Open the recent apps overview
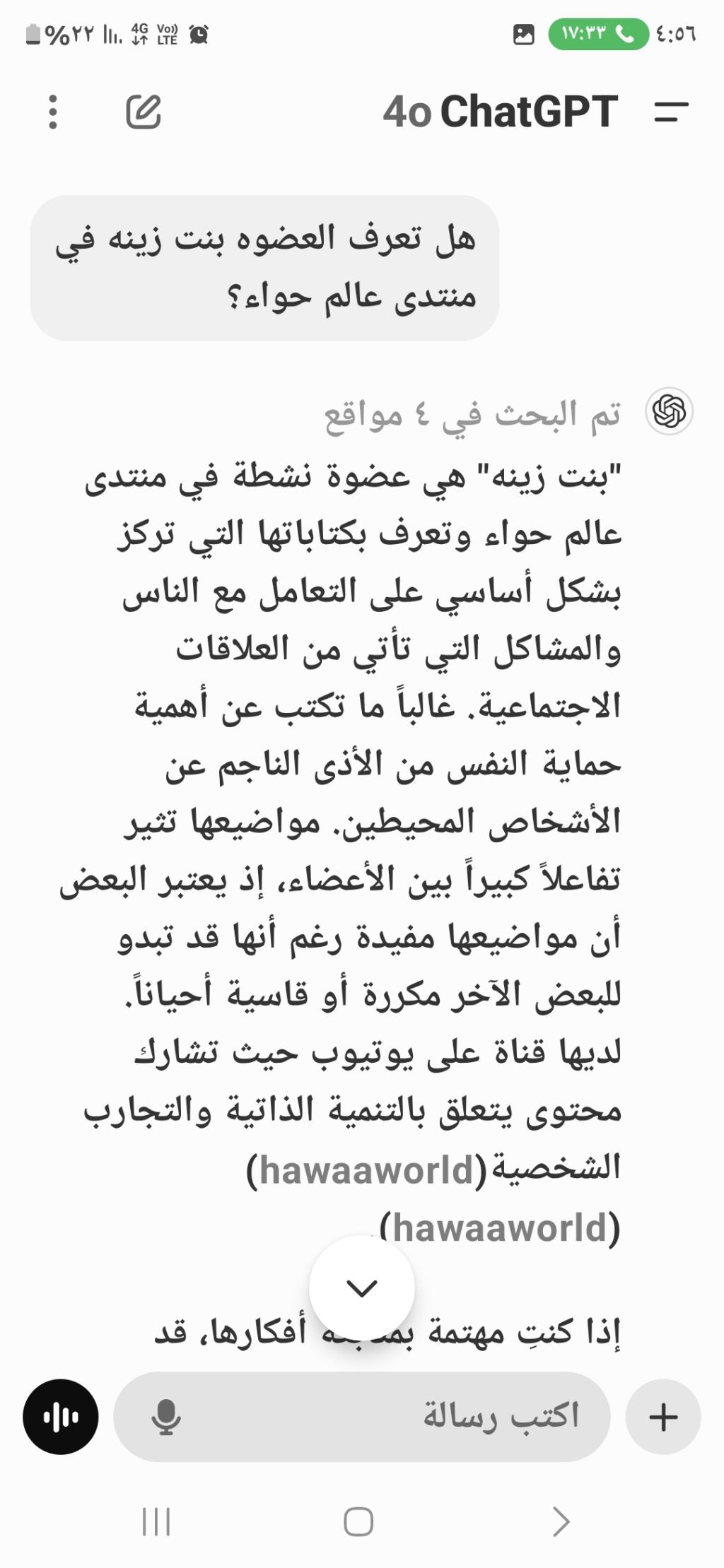Screen dimensions: 724x1568 tap(156, 1521)
